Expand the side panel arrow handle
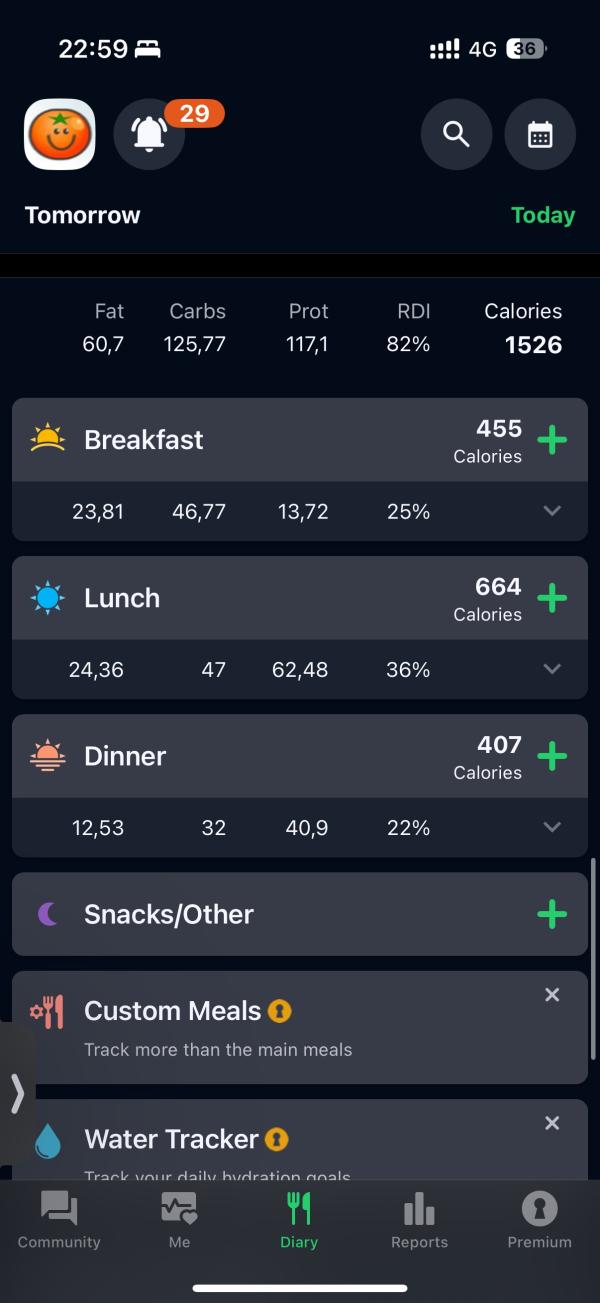 point(17,1093)
